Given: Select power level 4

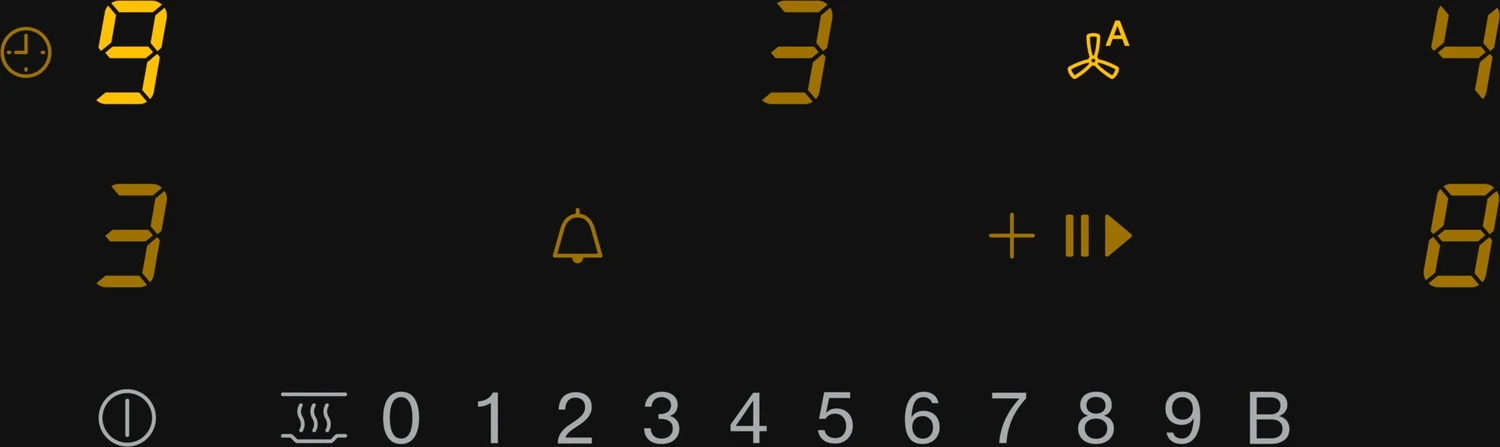Looking at the screenshot, I should click(x=748, y=418).
